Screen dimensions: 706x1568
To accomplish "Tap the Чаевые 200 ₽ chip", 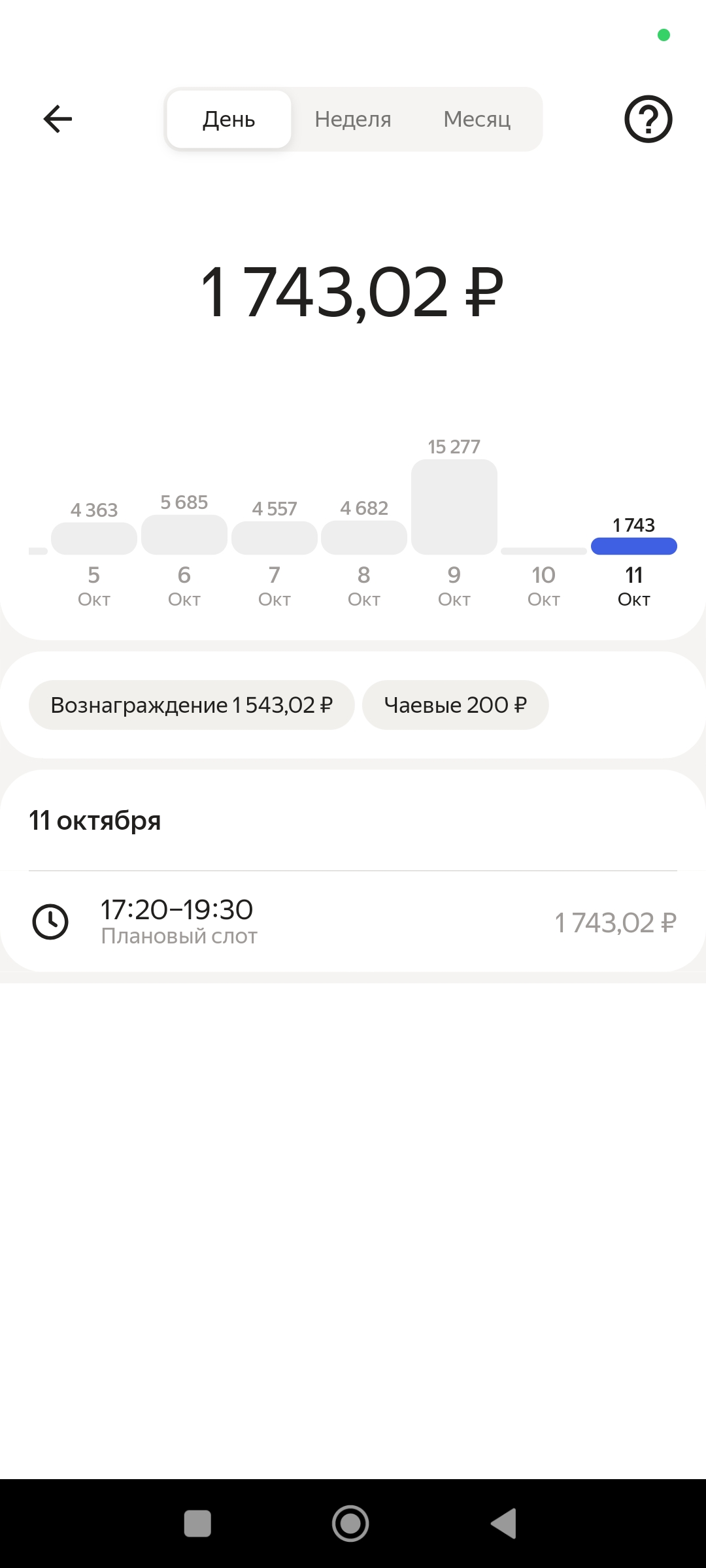I will (455, 705).
